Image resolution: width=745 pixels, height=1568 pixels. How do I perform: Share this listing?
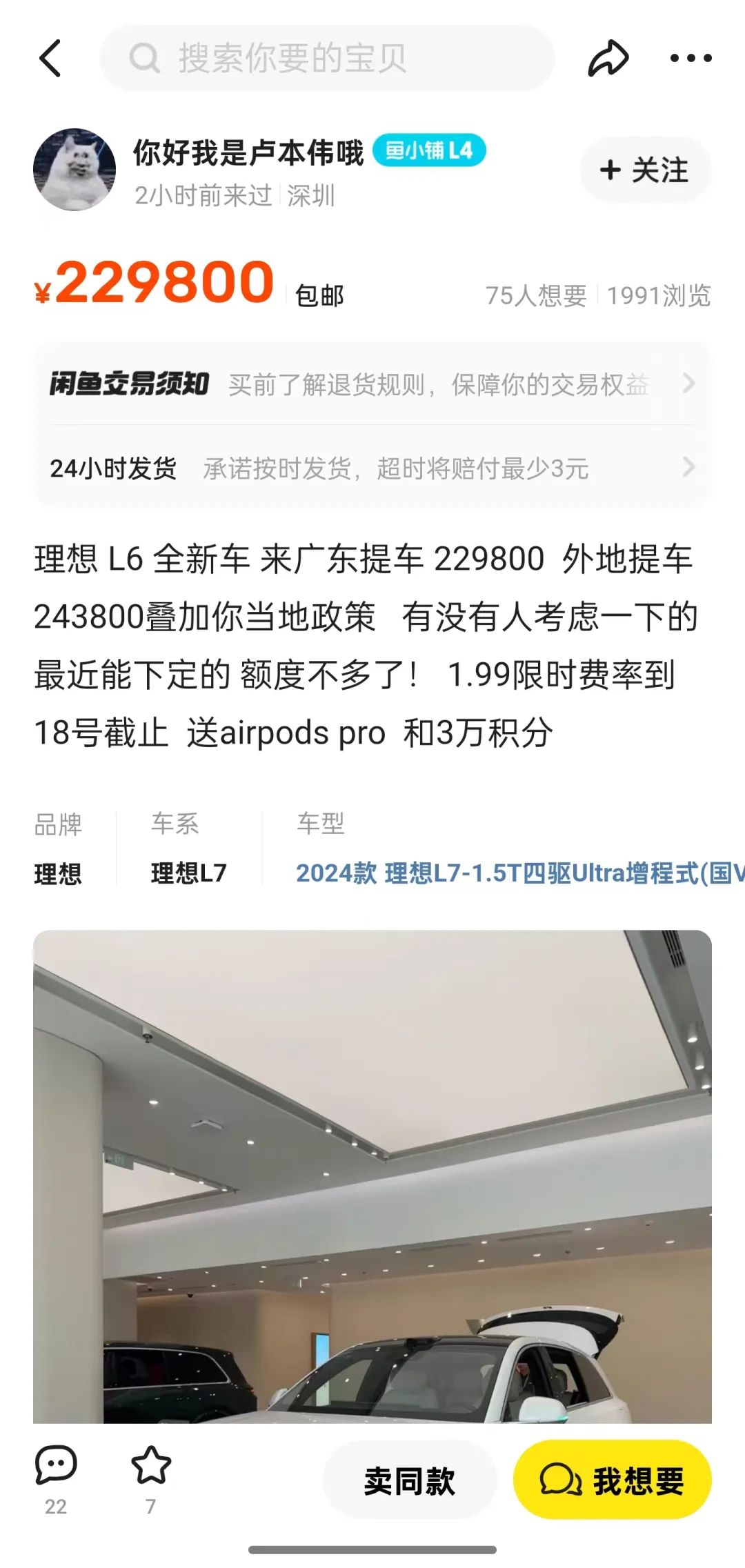pos(608,58)
